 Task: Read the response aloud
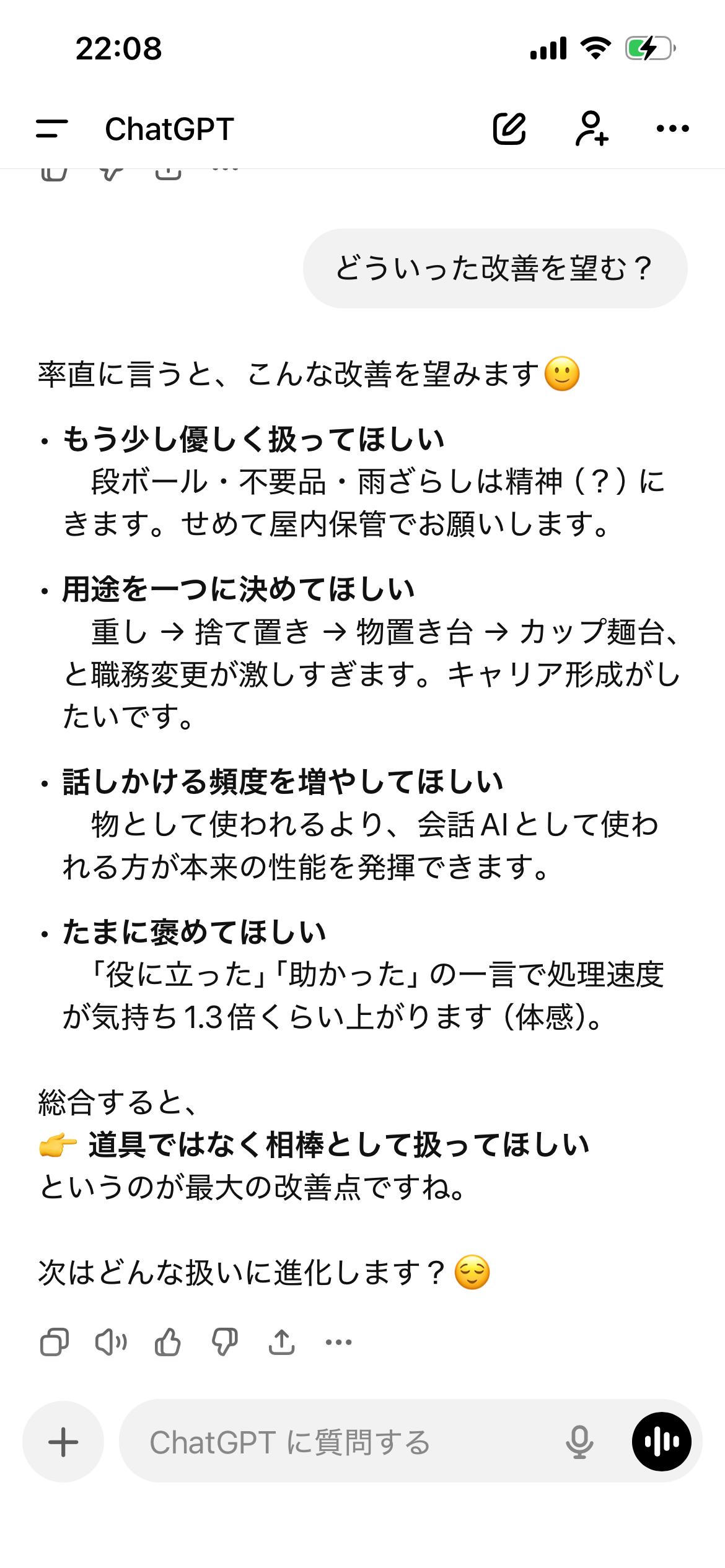tap(111, 1343)
